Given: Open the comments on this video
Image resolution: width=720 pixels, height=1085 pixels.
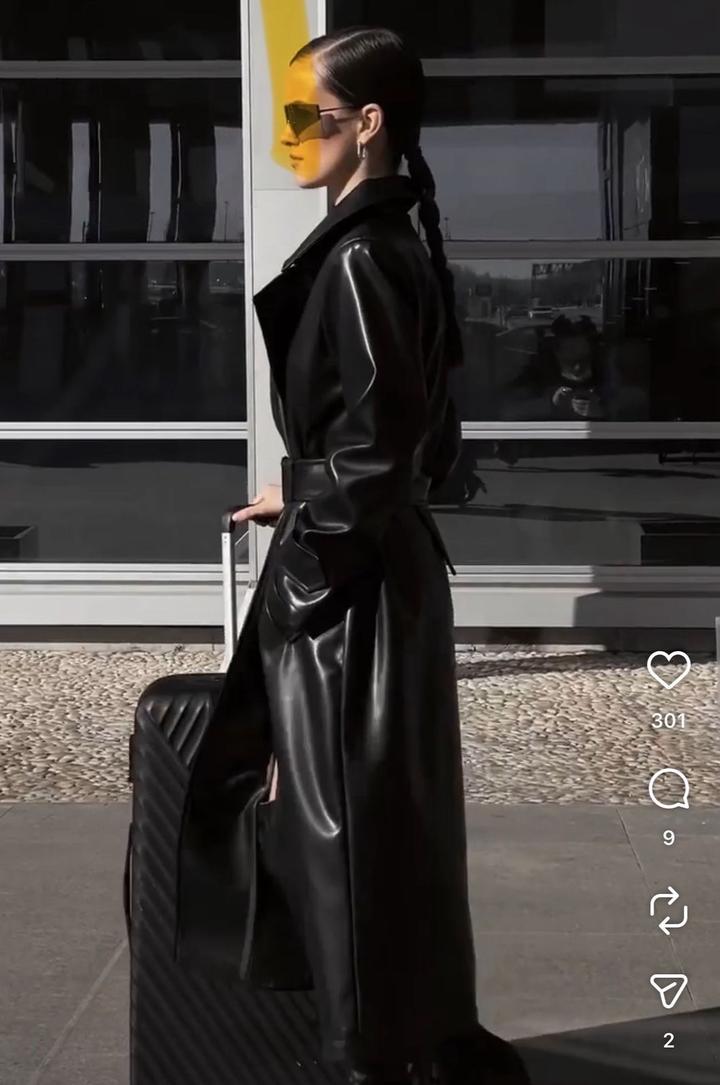Looking at the screenshot, I should pos(668,789).
